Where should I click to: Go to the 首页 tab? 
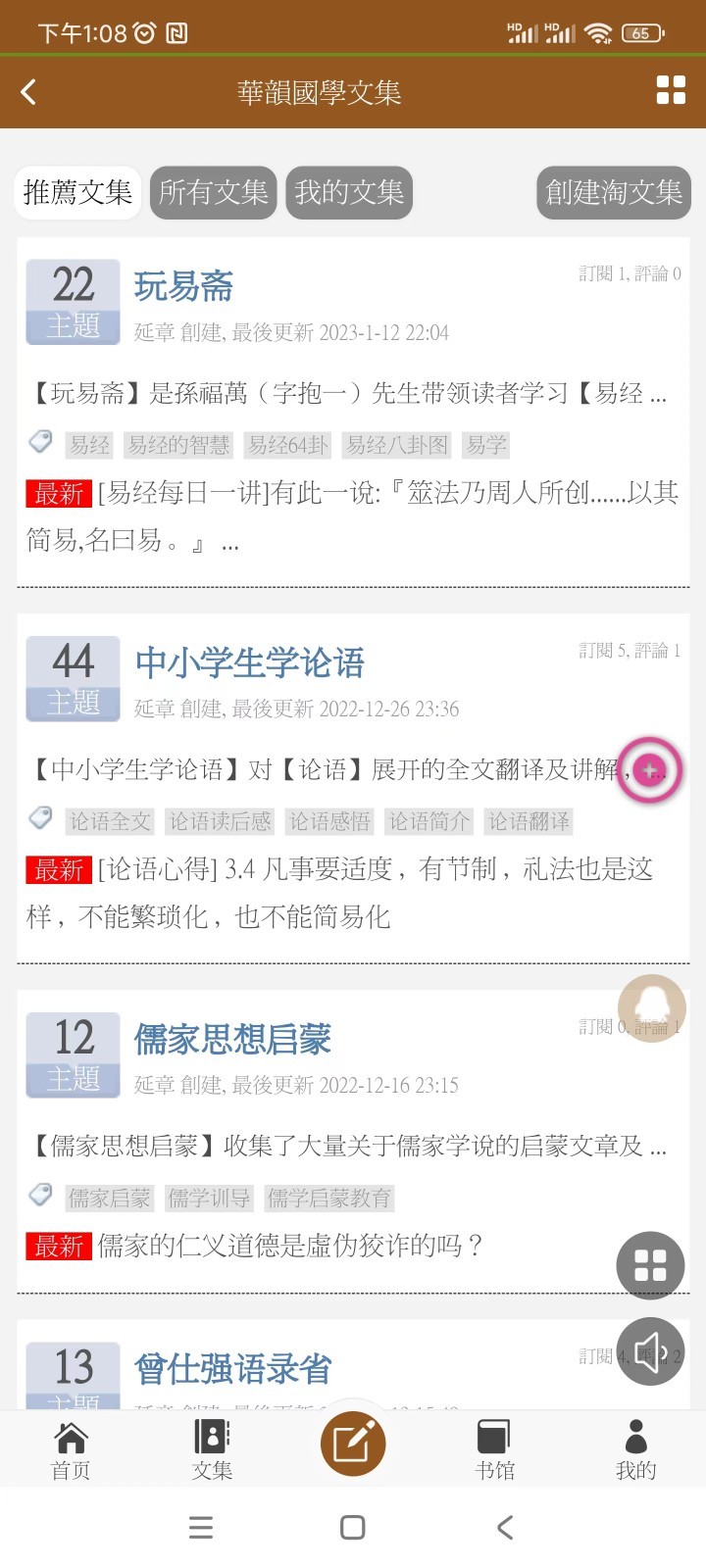[71, 1449]
